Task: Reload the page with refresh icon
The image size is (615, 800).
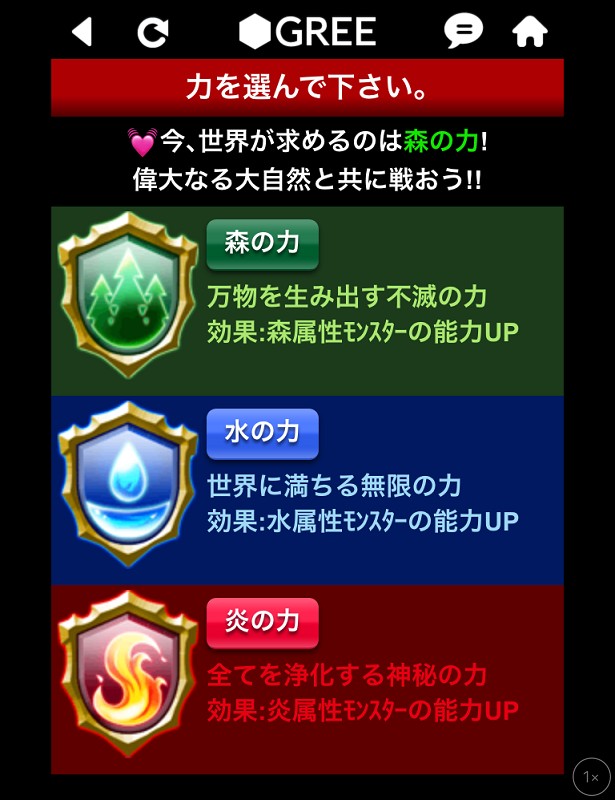Action: 152,32
